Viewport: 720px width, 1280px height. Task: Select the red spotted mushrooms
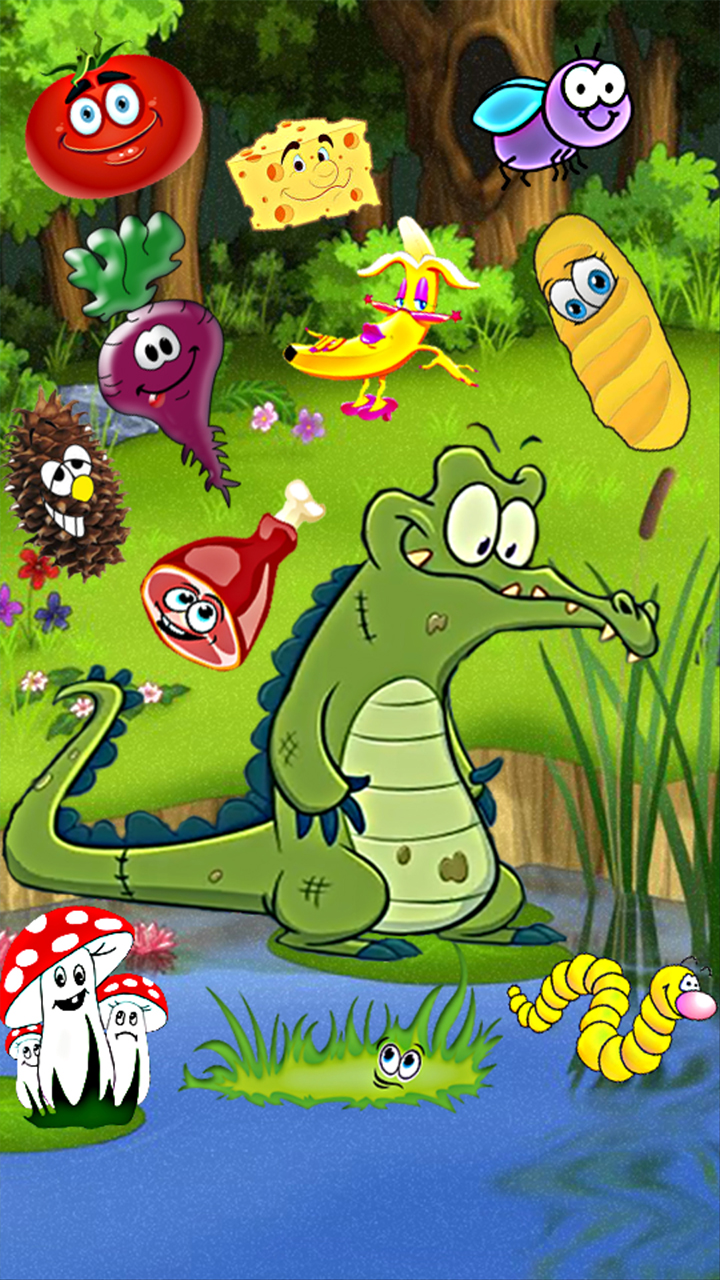(x=80, y=1010)
